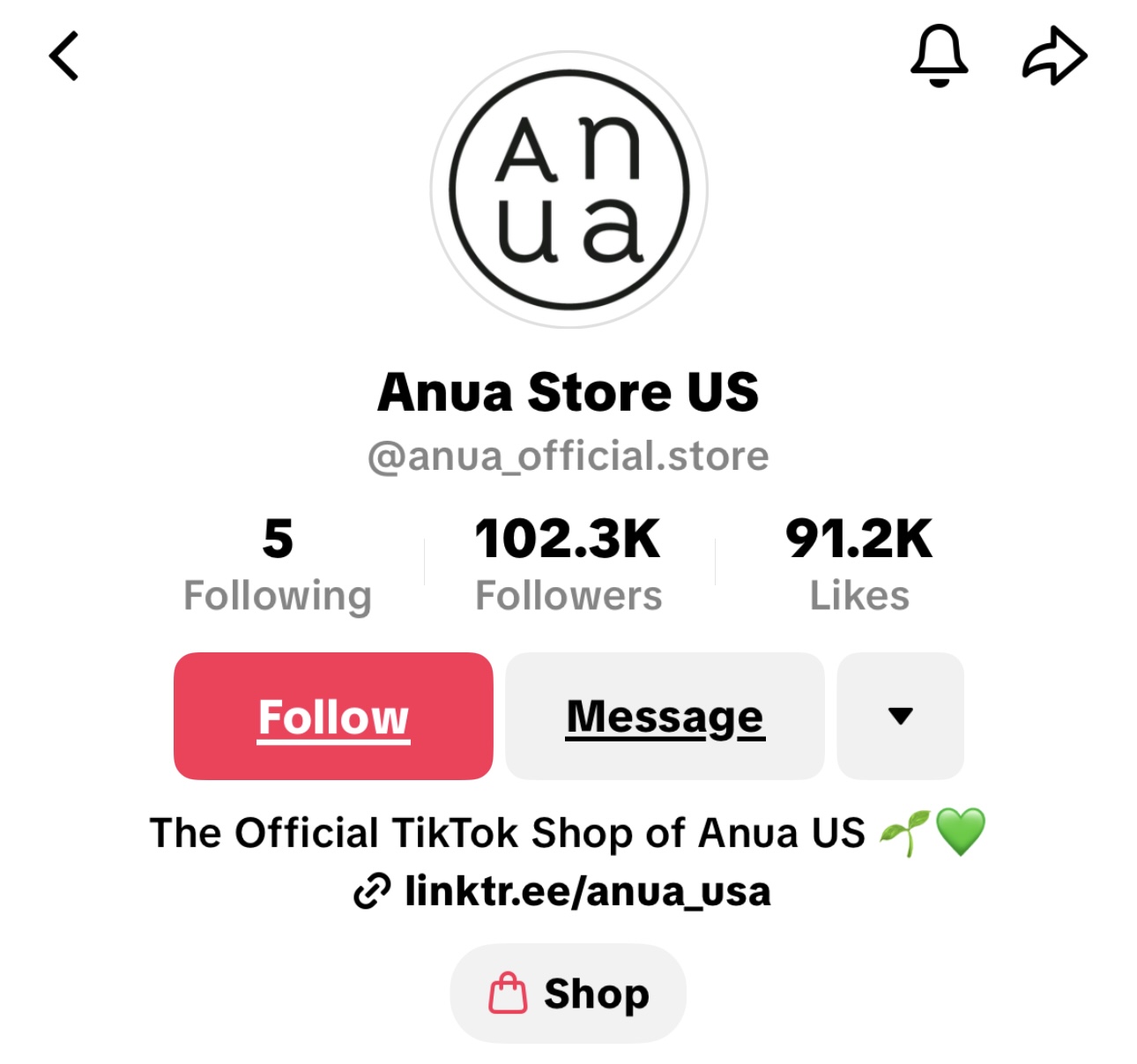Share this Anua Store US profile
The width and height of the screenshot is (1137, 1064).
click(1054, 56)
